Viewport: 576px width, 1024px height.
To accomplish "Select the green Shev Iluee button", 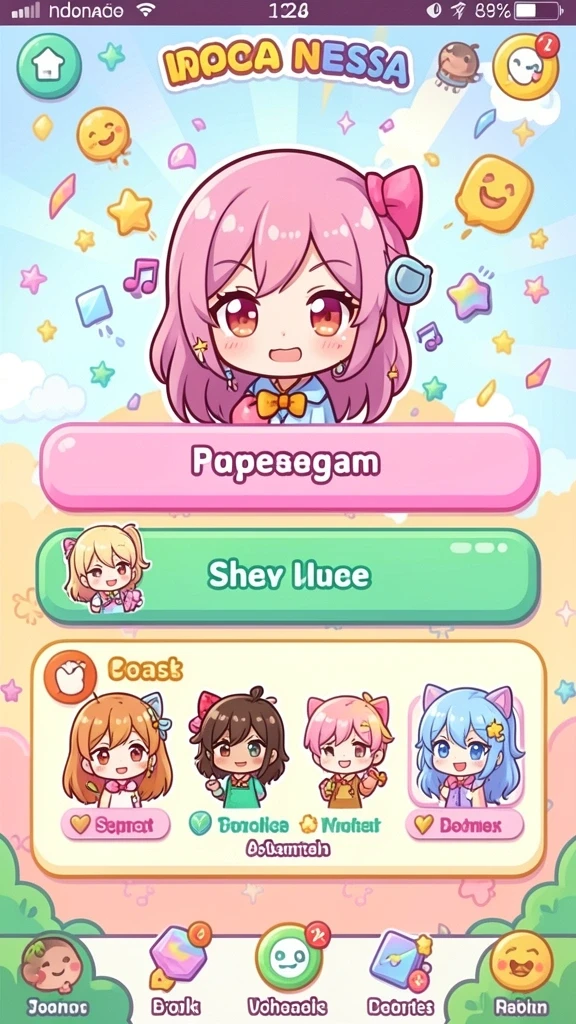I will 288,577.
